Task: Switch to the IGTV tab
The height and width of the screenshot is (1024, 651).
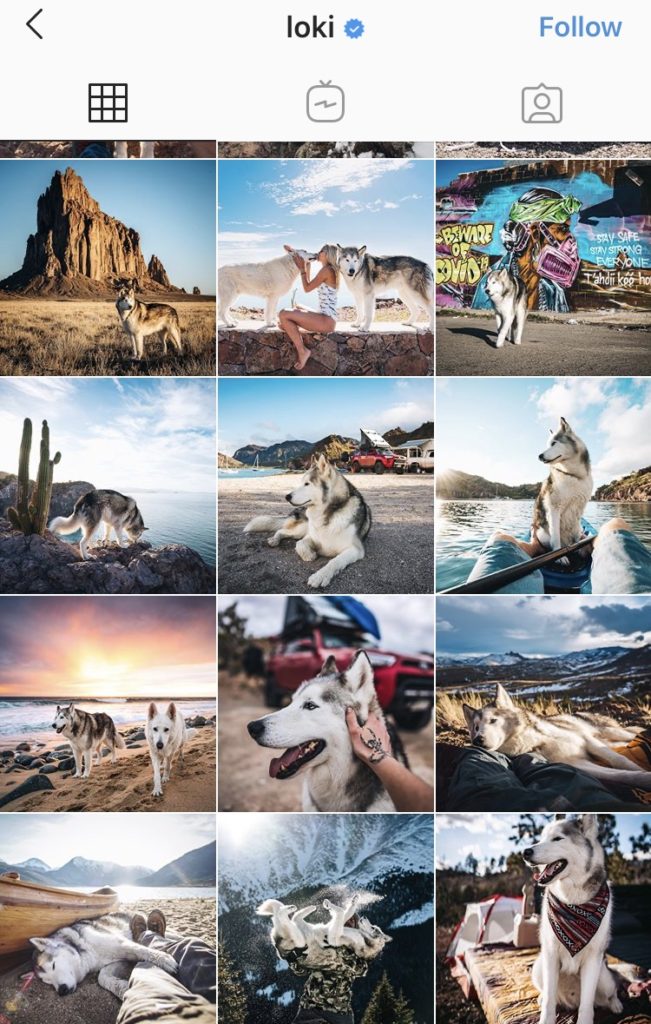Action: [x=325, y=103]
